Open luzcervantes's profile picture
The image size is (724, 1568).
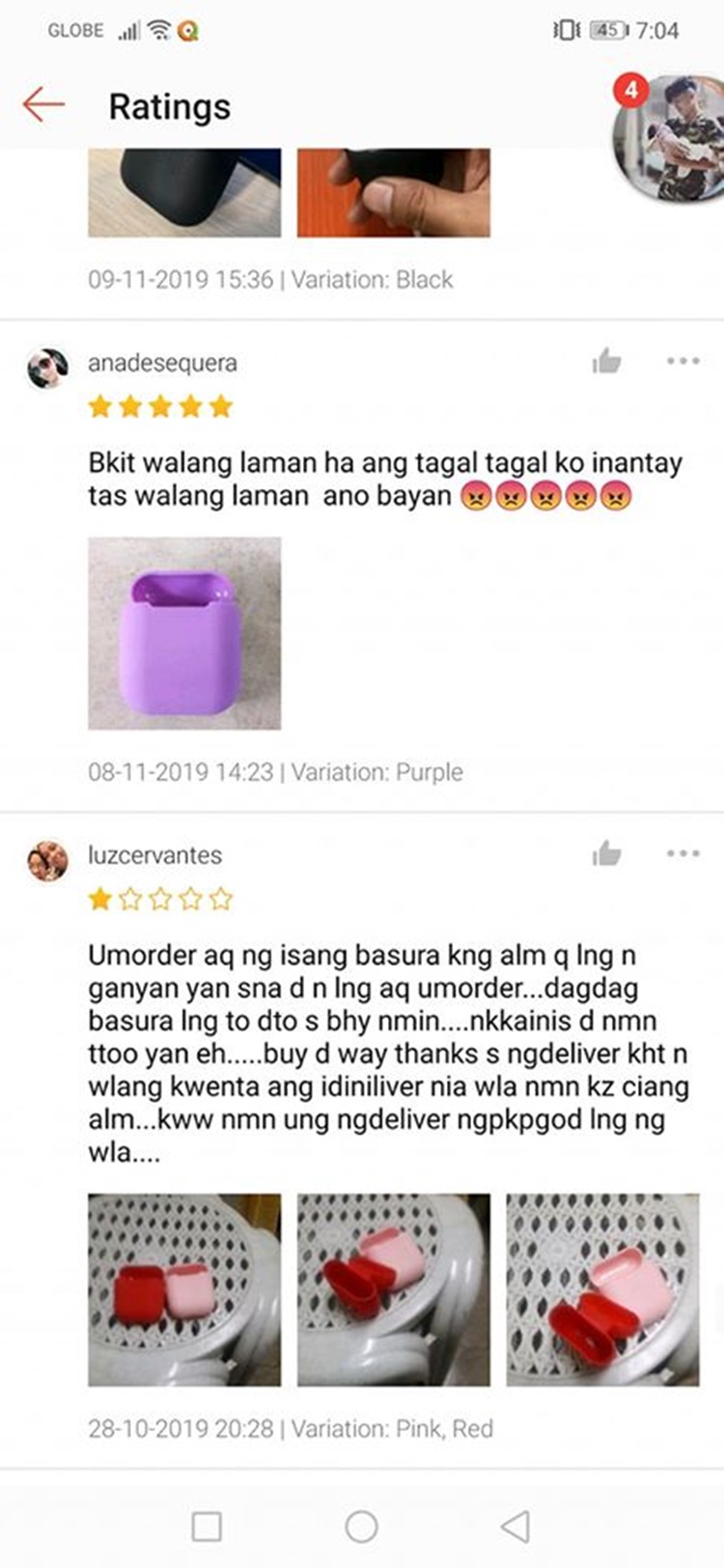click(x=47, y=860)
